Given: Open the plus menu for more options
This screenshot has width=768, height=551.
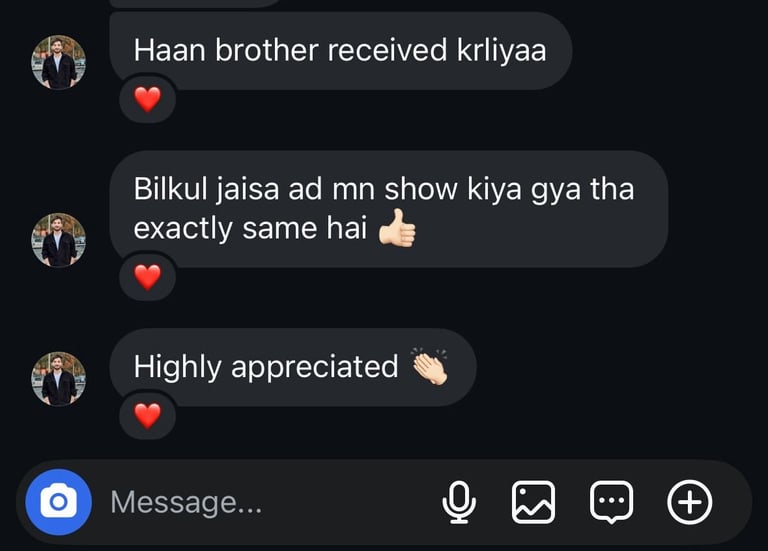Looking at the screenshot, I should [x=690, y=502].
